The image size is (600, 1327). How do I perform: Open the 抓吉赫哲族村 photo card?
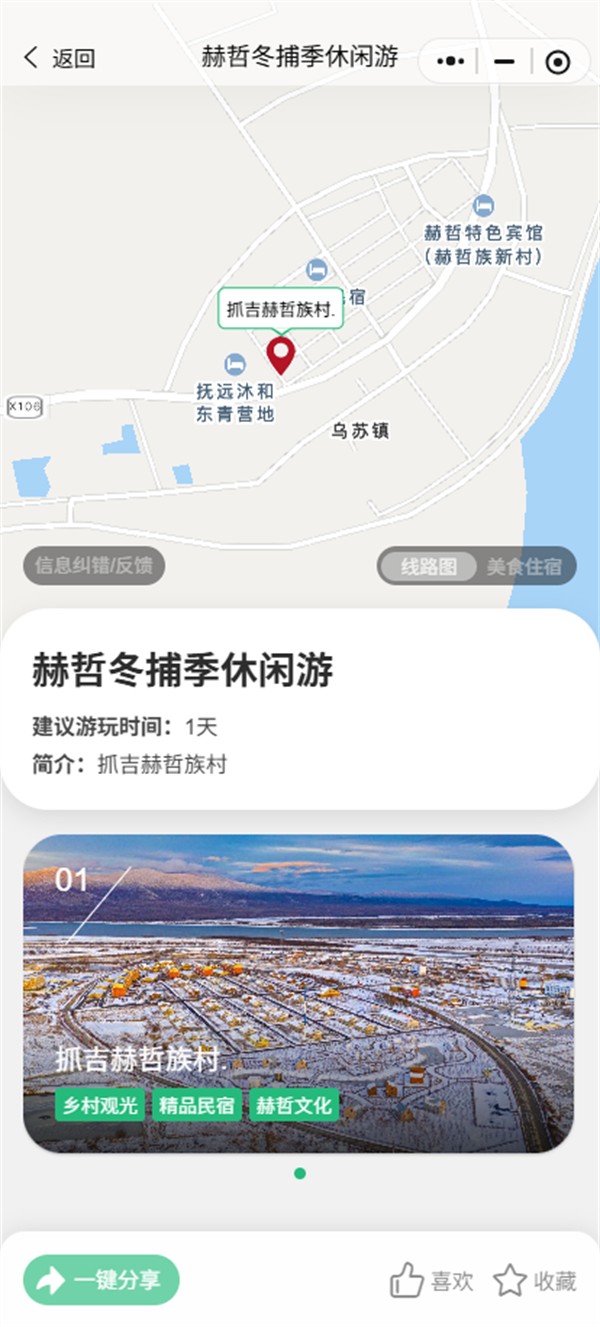[298, 993]
